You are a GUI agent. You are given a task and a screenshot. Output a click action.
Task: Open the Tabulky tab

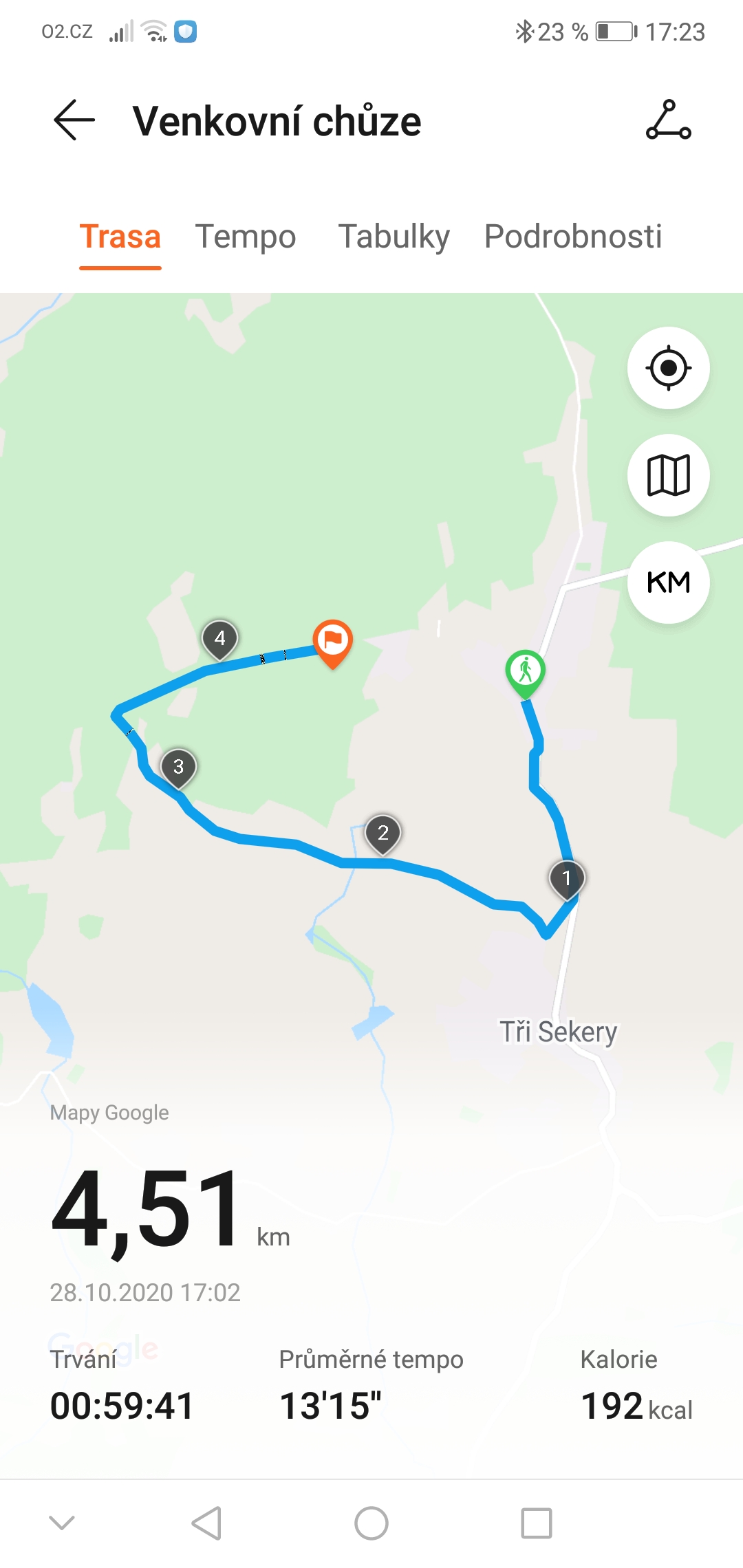[x=394, y=237]
